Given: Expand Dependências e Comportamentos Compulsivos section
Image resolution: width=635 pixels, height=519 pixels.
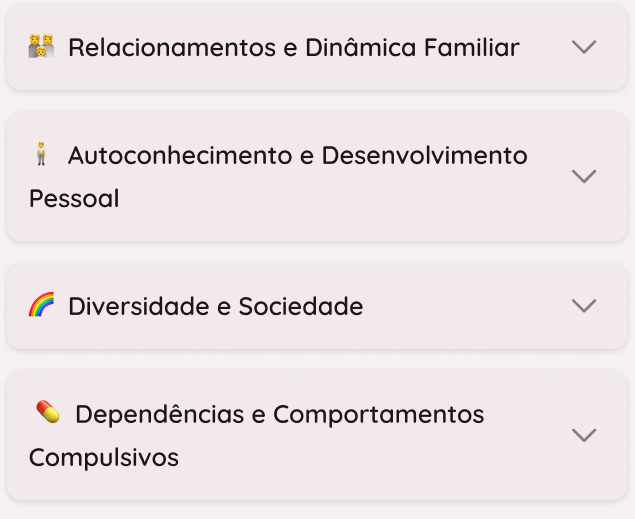Looking at the screenshot, I should coord(583,435).
